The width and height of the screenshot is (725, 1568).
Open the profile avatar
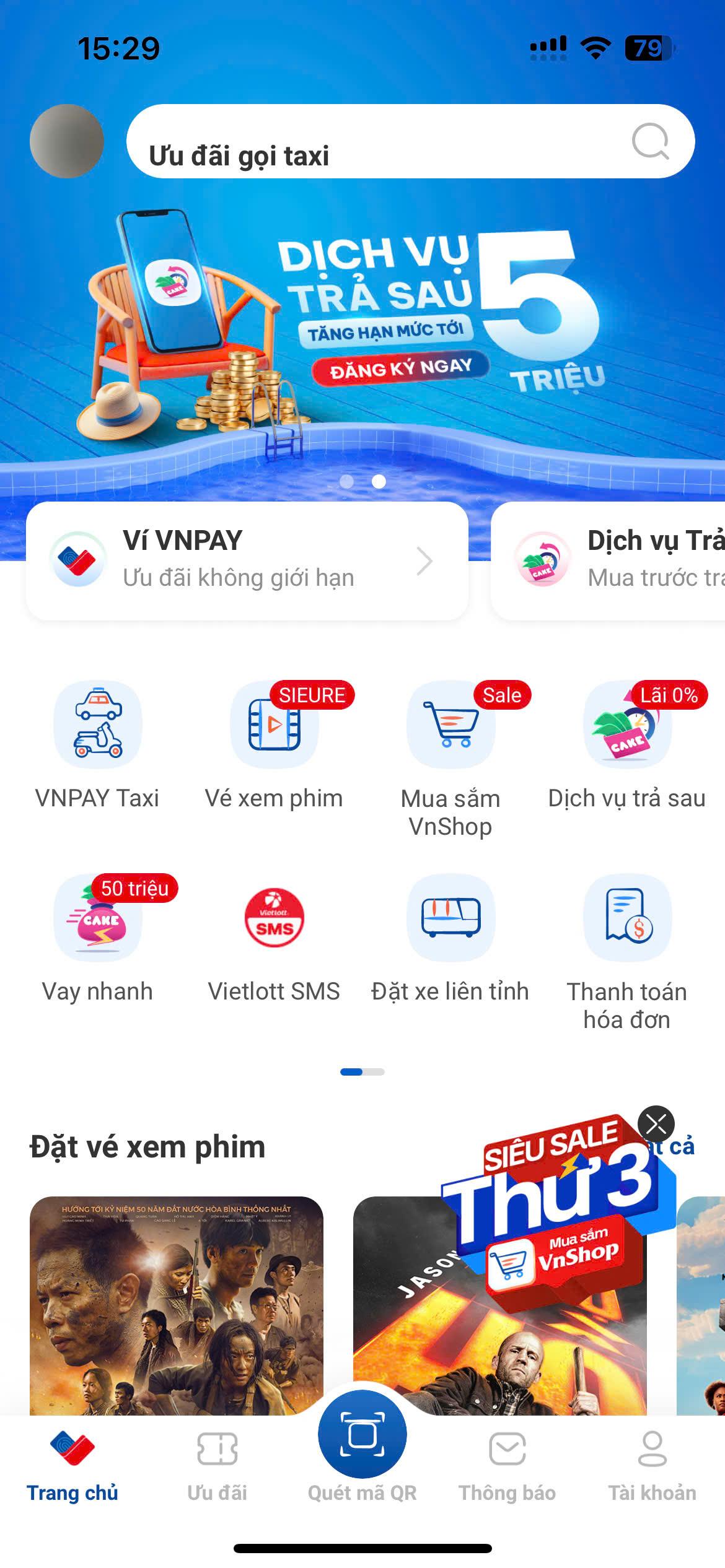coord(67,141)
